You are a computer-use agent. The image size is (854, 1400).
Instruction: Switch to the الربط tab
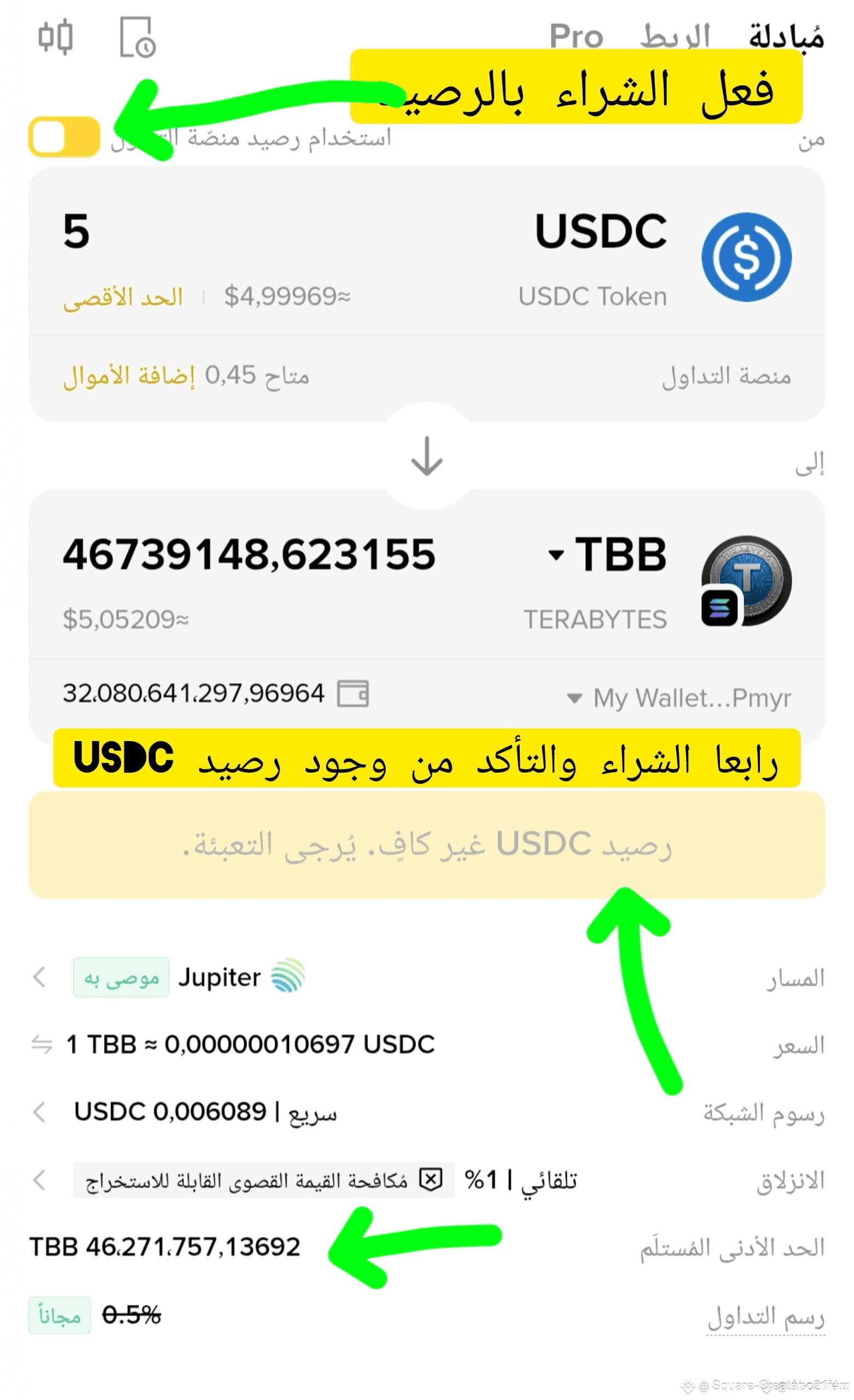pyautogui.click(x=675, y=36)
